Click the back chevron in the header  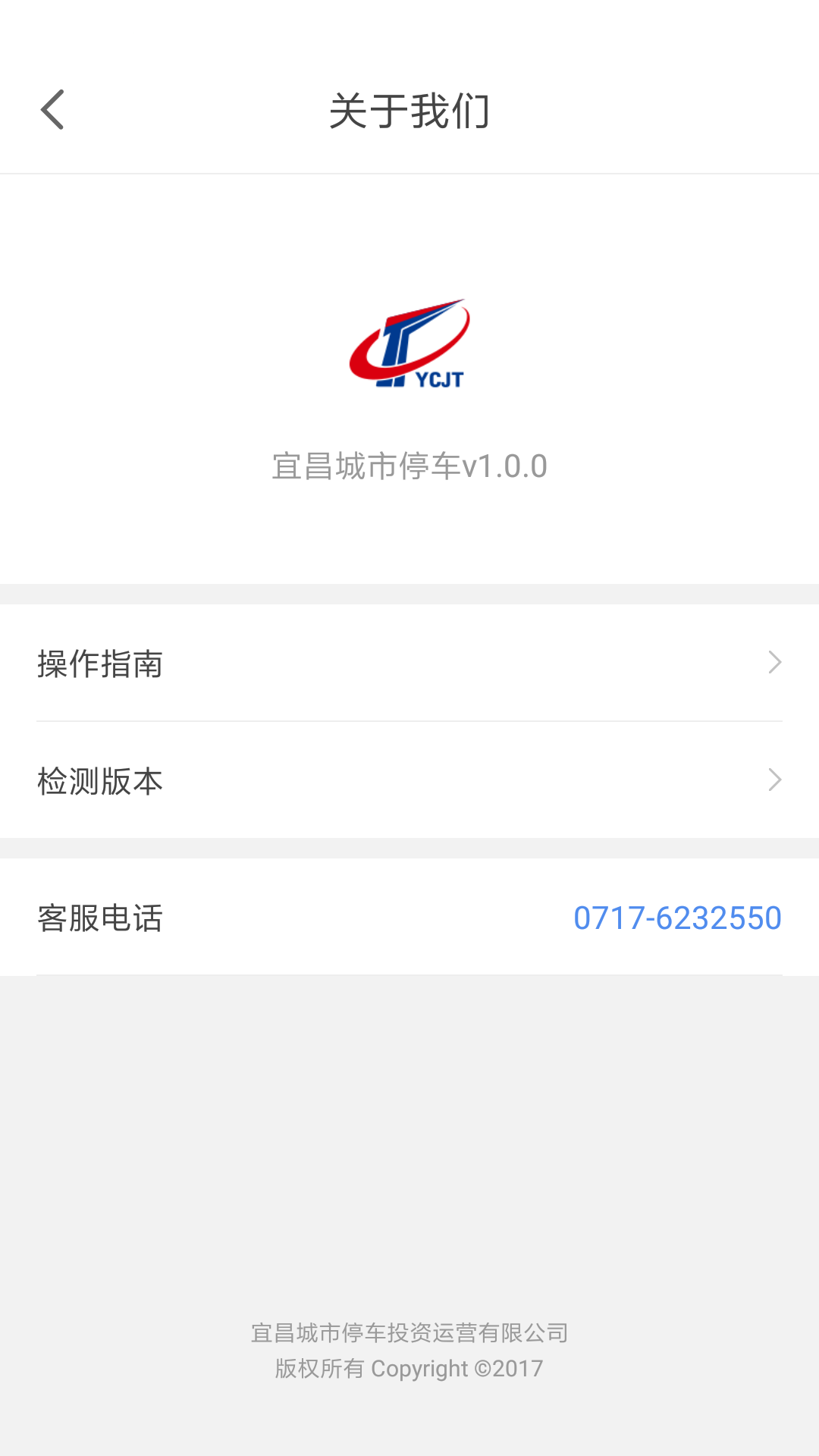coord(52,109)
